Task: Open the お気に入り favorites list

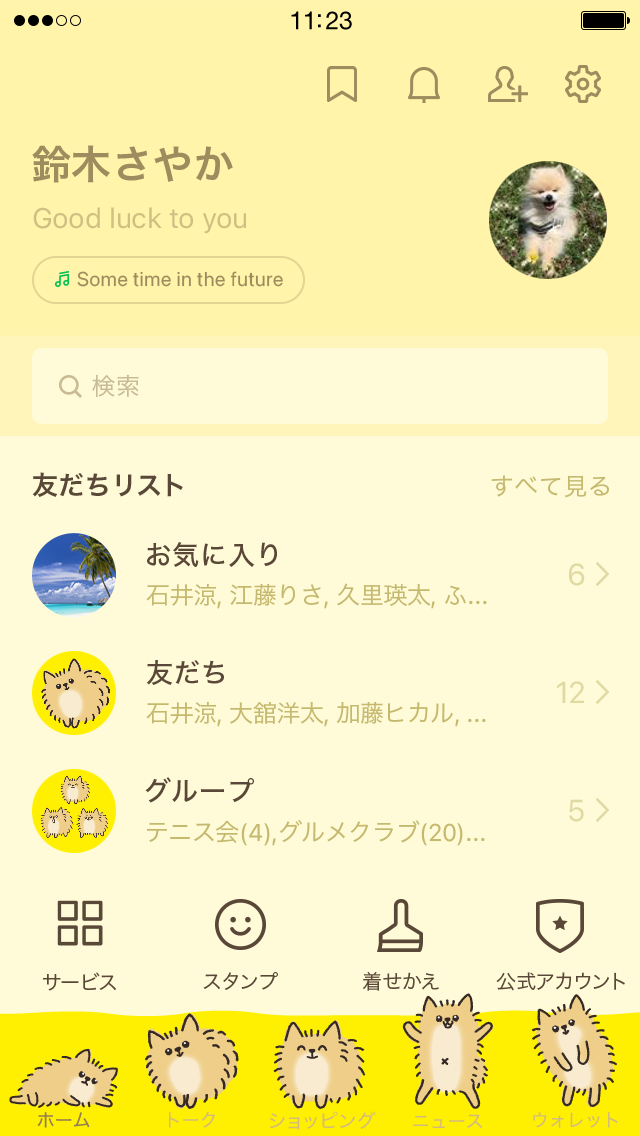Action: point(320,574)
